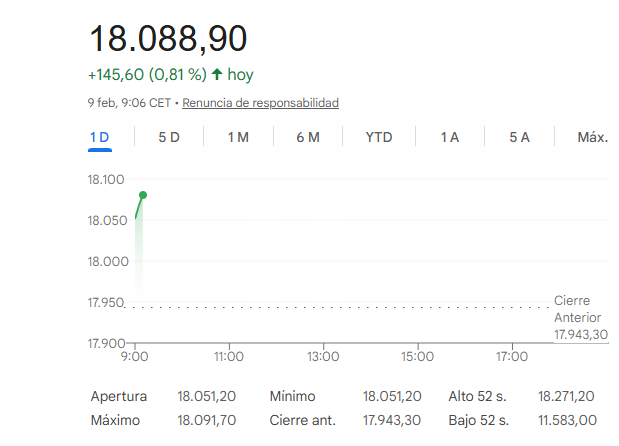Select the 1 D time range

pyautogui.click(x=99, y=137)
